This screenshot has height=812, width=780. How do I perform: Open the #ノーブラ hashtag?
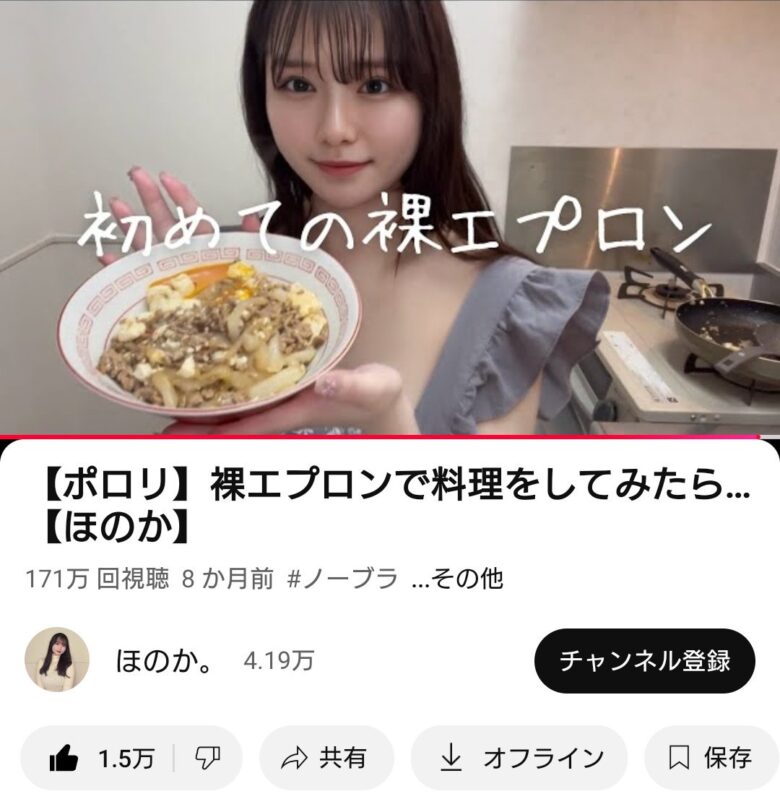[342, 578]
